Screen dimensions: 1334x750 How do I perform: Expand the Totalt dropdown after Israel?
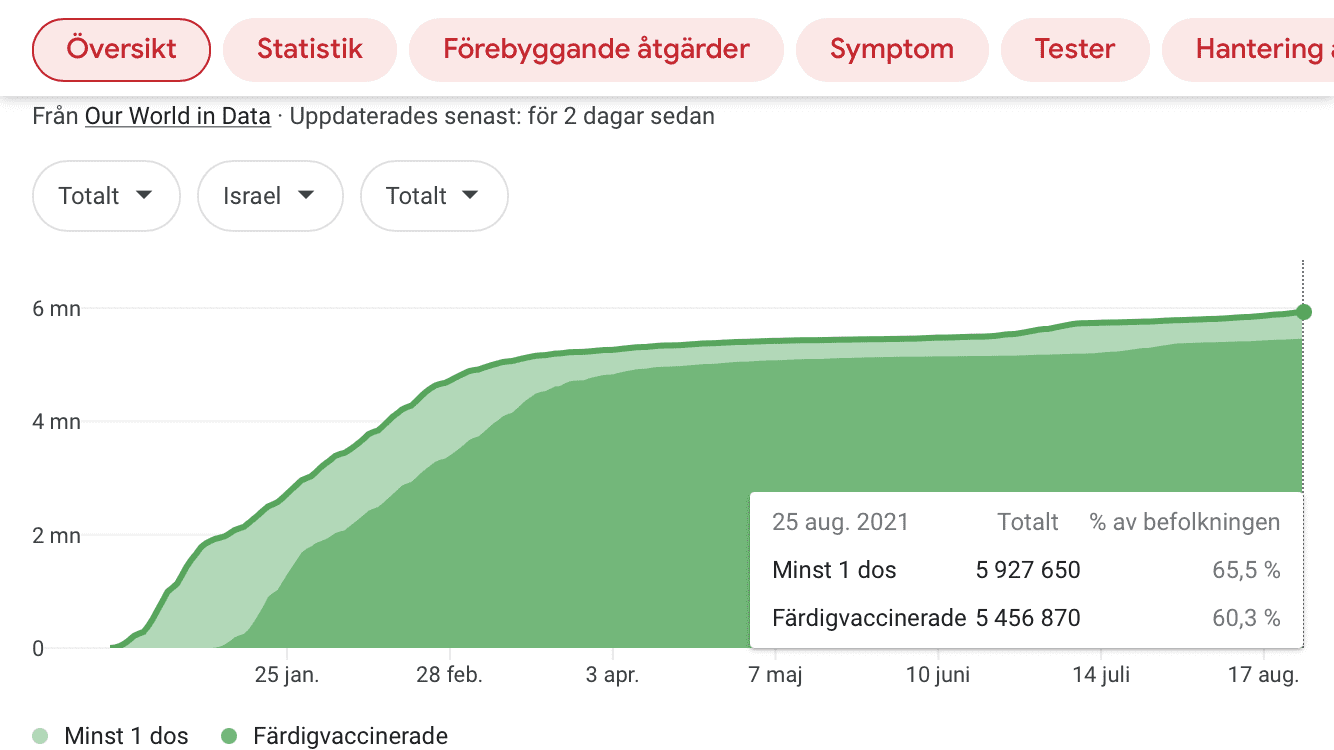point(433,196)
